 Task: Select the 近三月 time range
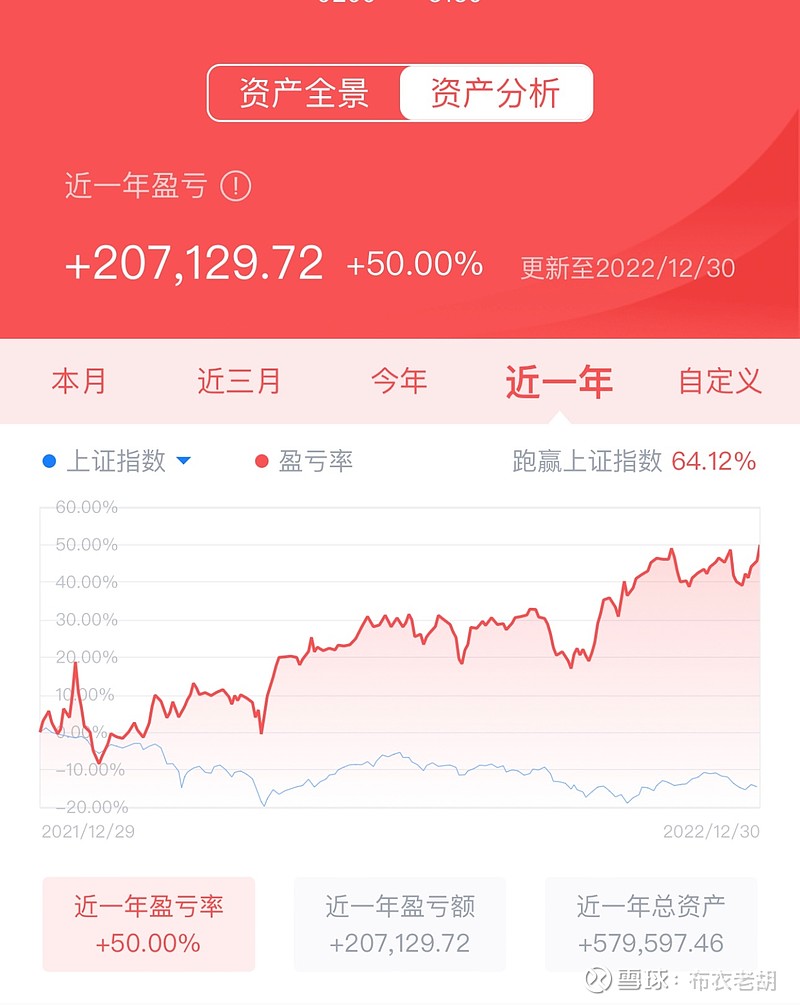241,381
